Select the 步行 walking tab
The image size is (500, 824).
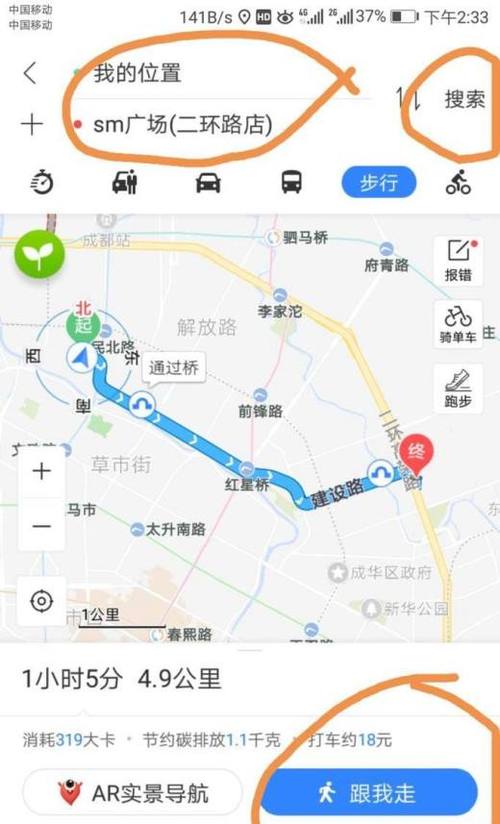click(379, 182)
